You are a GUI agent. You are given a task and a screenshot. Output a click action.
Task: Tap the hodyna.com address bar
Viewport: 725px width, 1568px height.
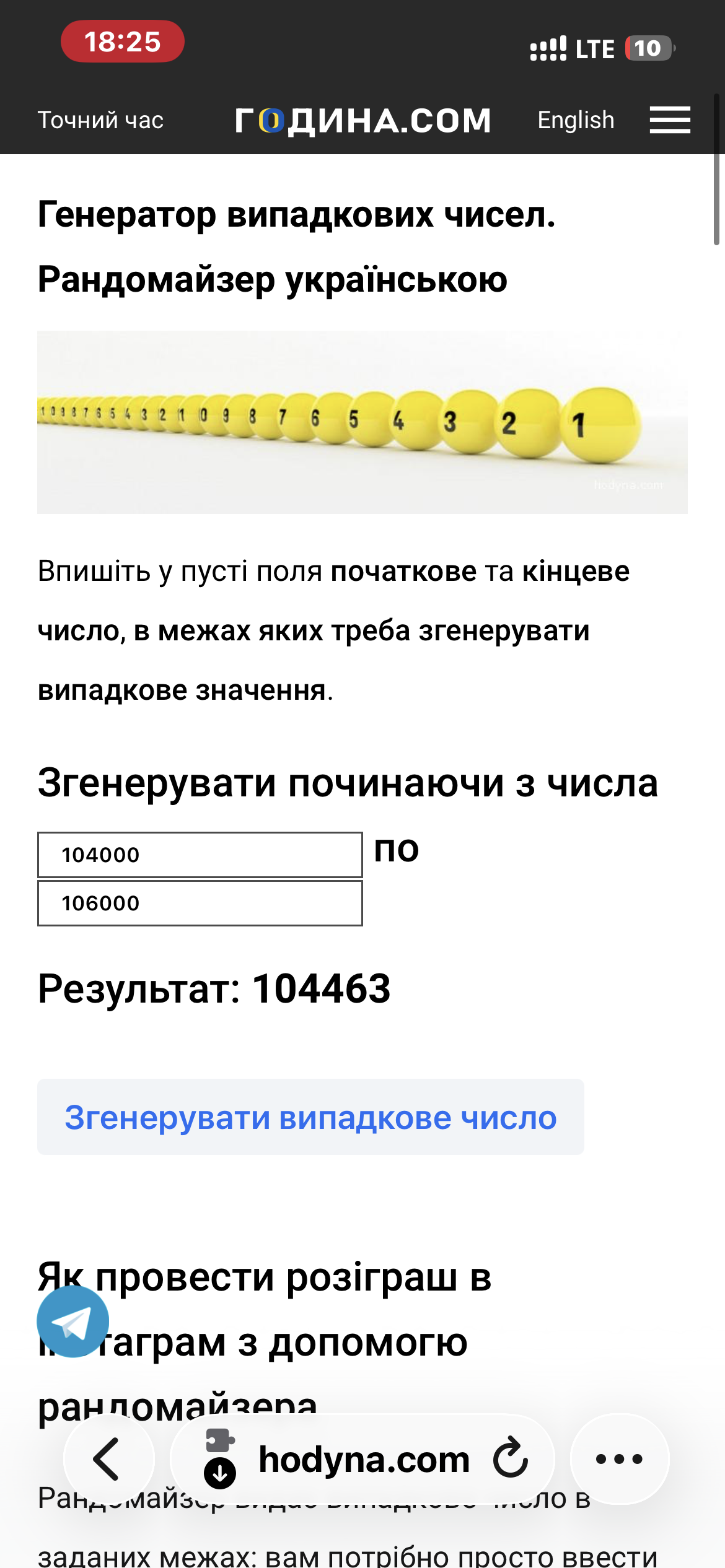(364, 1460)
